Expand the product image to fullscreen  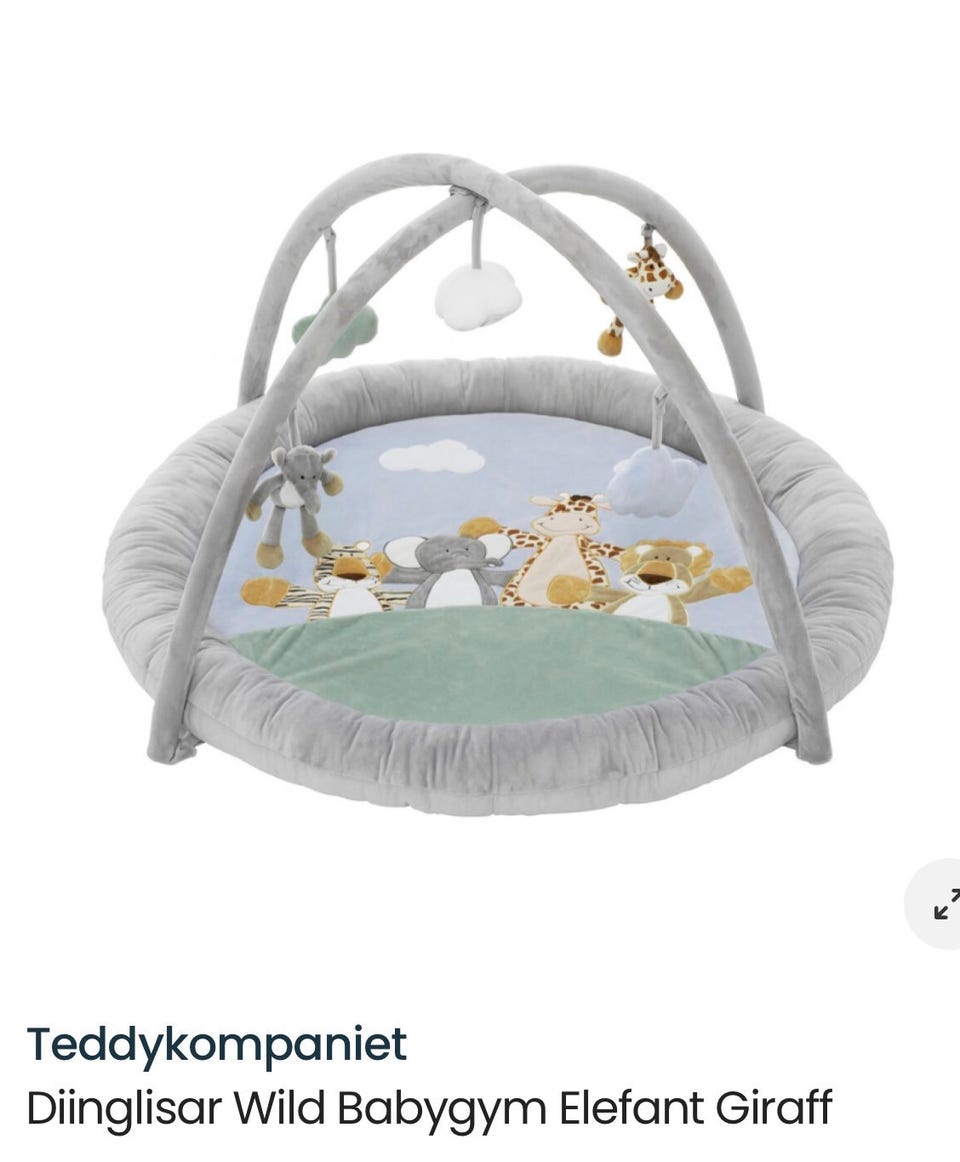point(943,904)
